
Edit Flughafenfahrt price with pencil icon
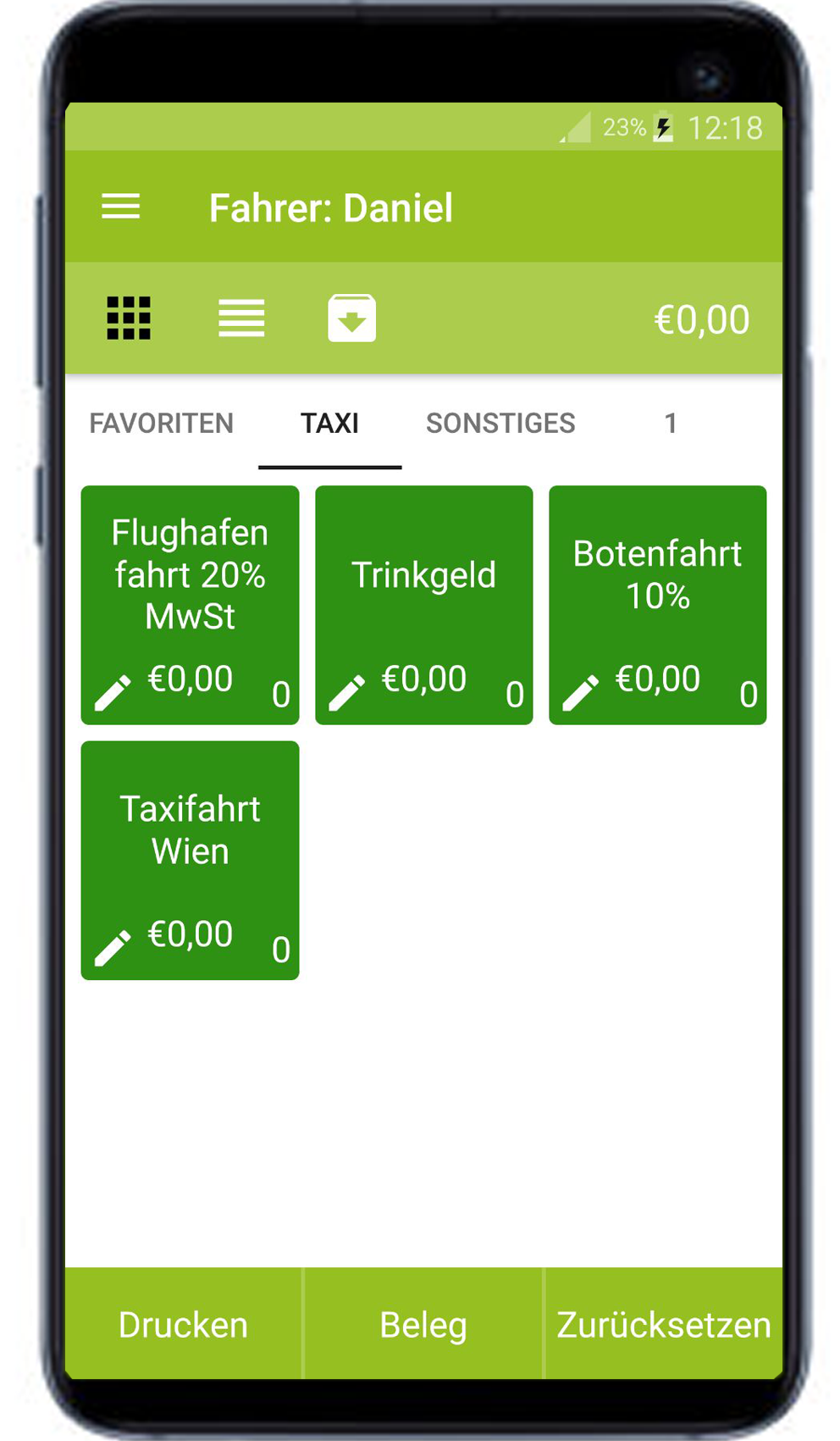113,693
